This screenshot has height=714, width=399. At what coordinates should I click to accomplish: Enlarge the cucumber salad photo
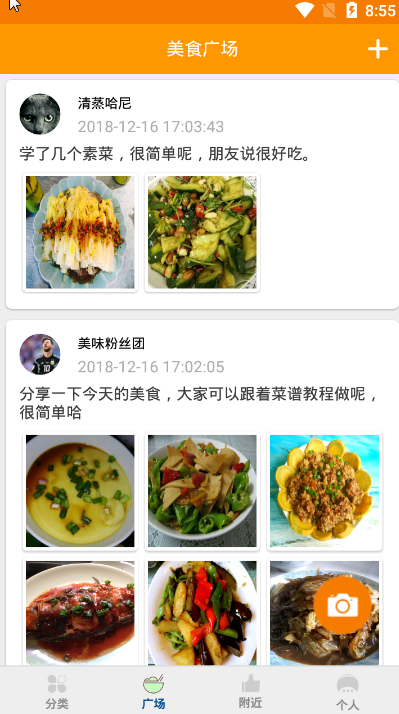pos(202,232)
